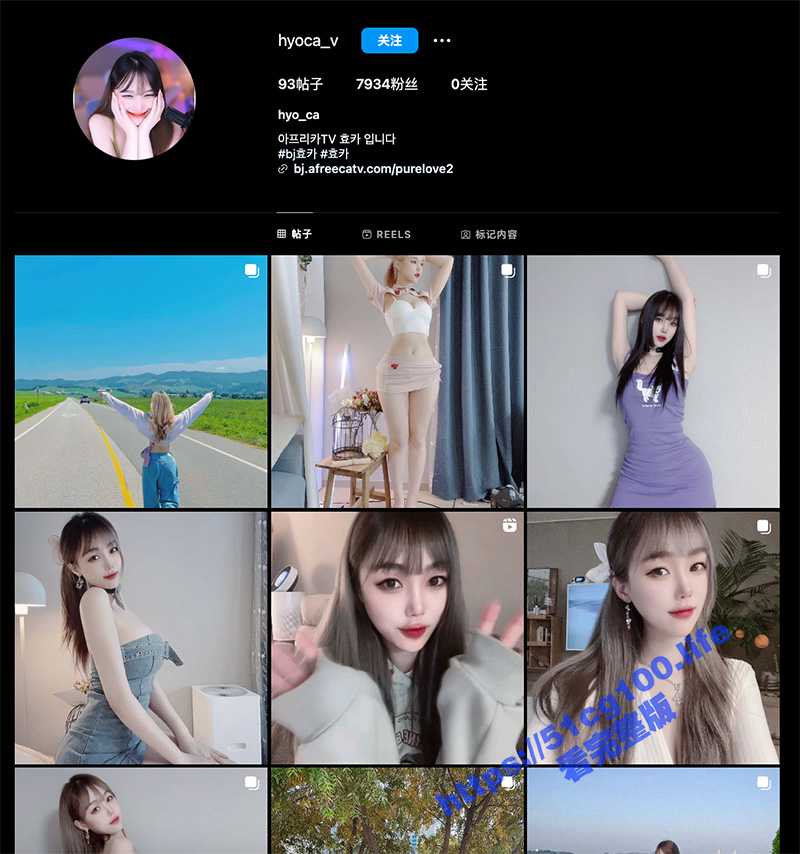Switch to the REELS tab
Screen dimensions: 800x854
(389, 234)
